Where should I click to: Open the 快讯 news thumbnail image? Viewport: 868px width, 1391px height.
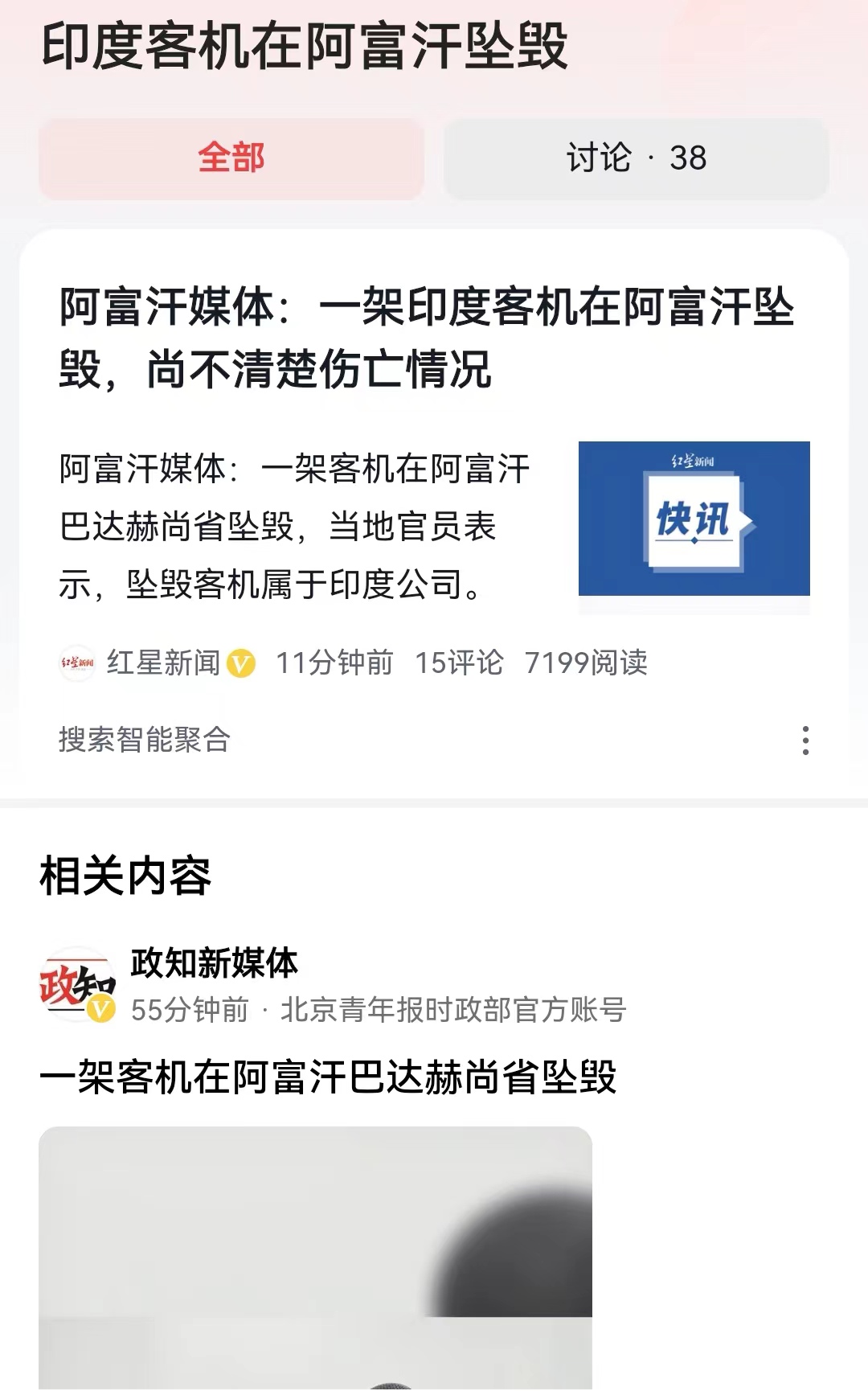pyautogui.click(x=696, y=519)
